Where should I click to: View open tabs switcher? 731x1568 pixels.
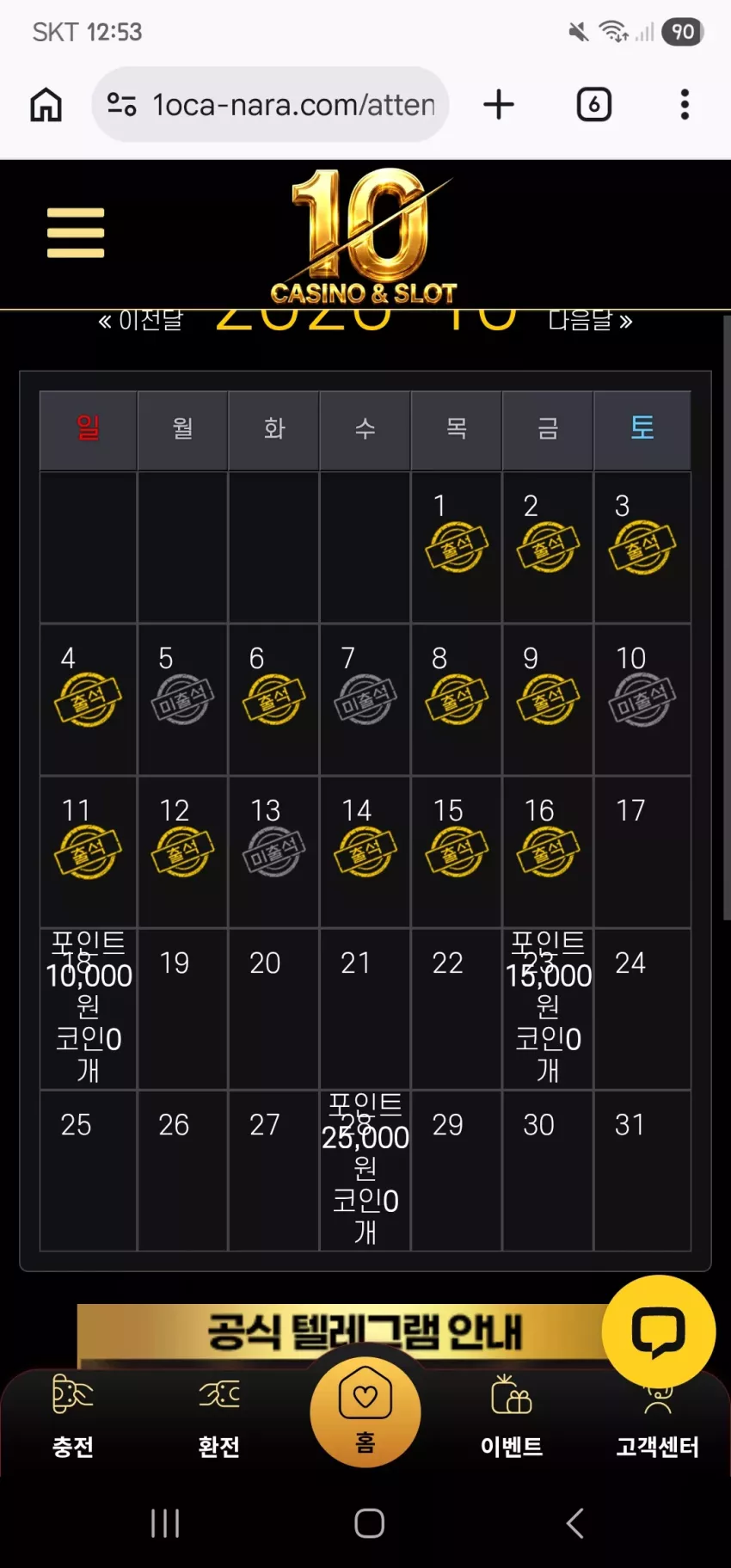tap(593, 105)
